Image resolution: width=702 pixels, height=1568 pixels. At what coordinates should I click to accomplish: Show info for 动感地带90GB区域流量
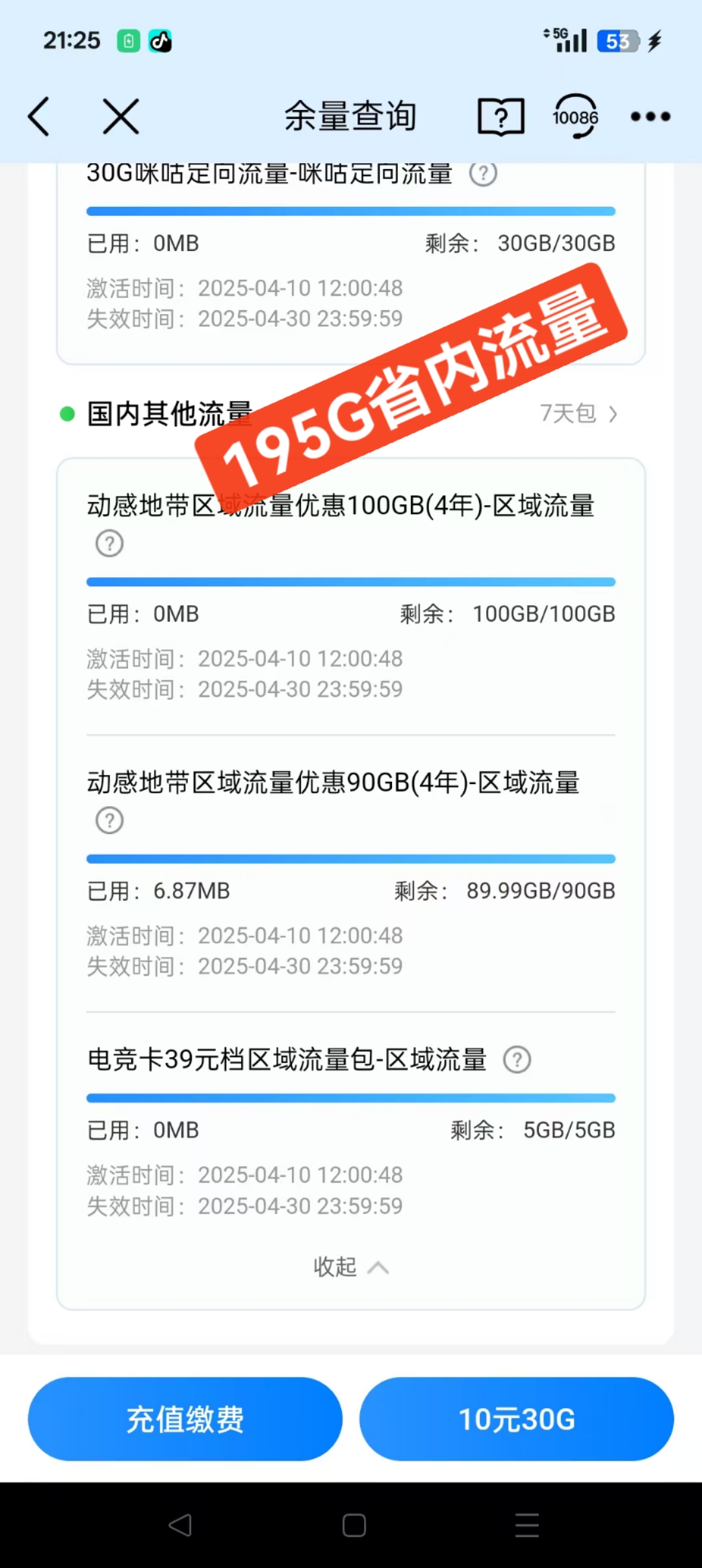pos(109,820)
